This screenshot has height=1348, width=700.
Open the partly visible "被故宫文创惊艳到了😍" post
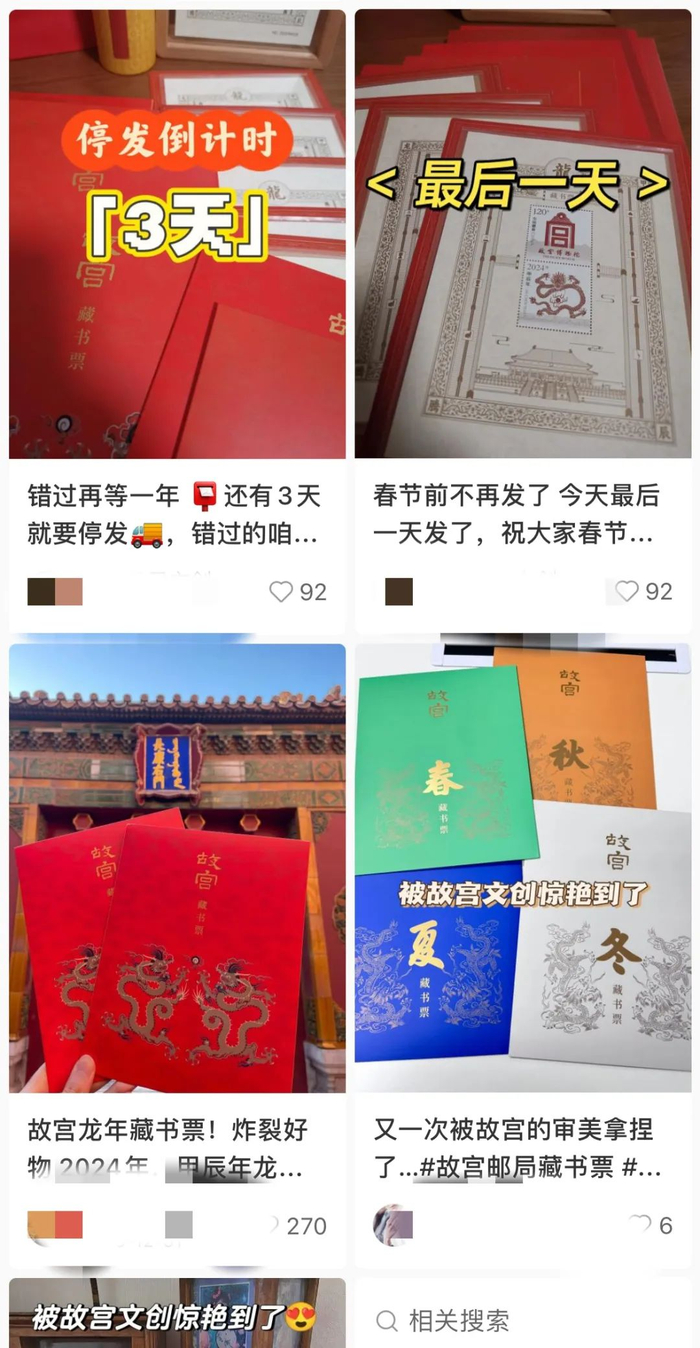pos(177,1314)
